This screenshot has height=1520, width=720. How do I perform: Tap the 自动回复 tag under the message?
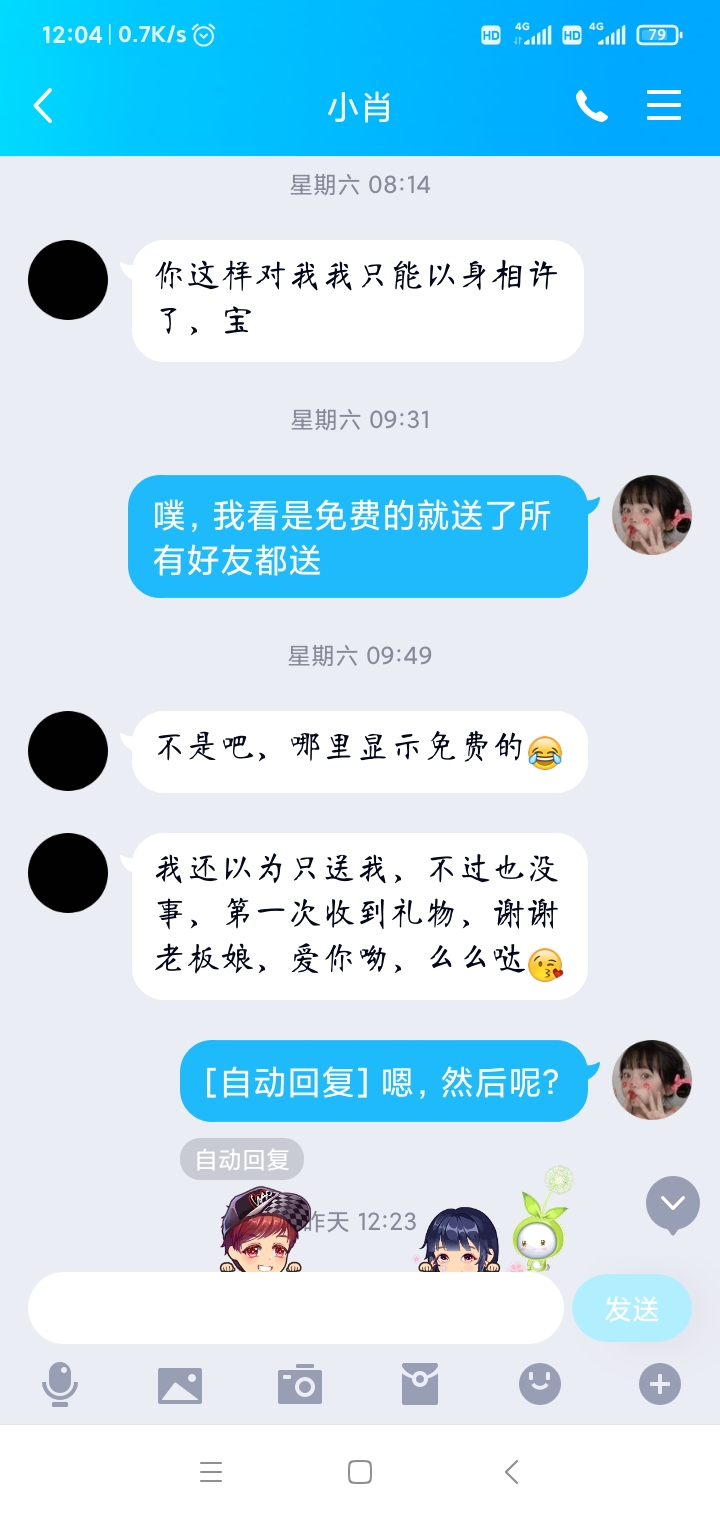pos(242,1160)
